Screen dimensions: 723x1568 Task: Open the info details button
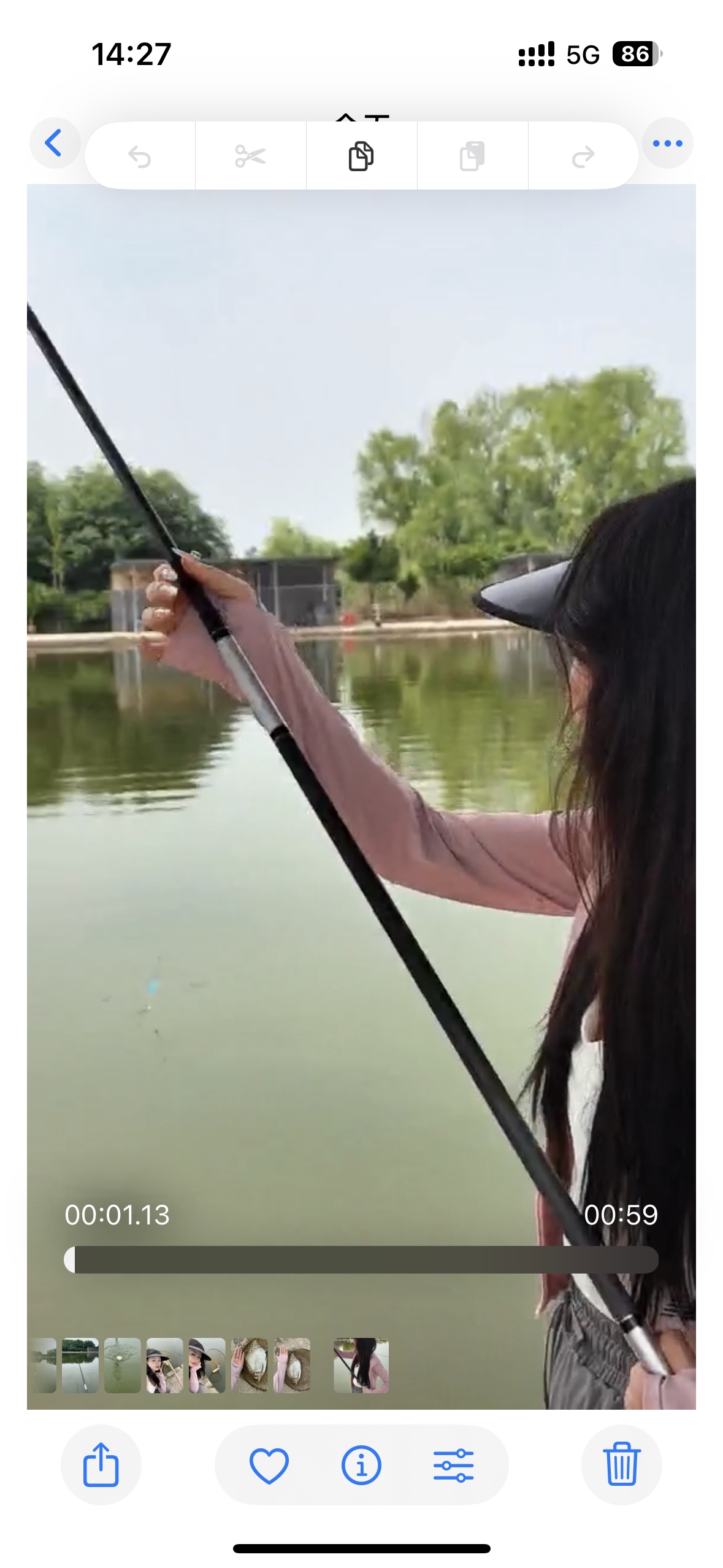click(361, 1465)
